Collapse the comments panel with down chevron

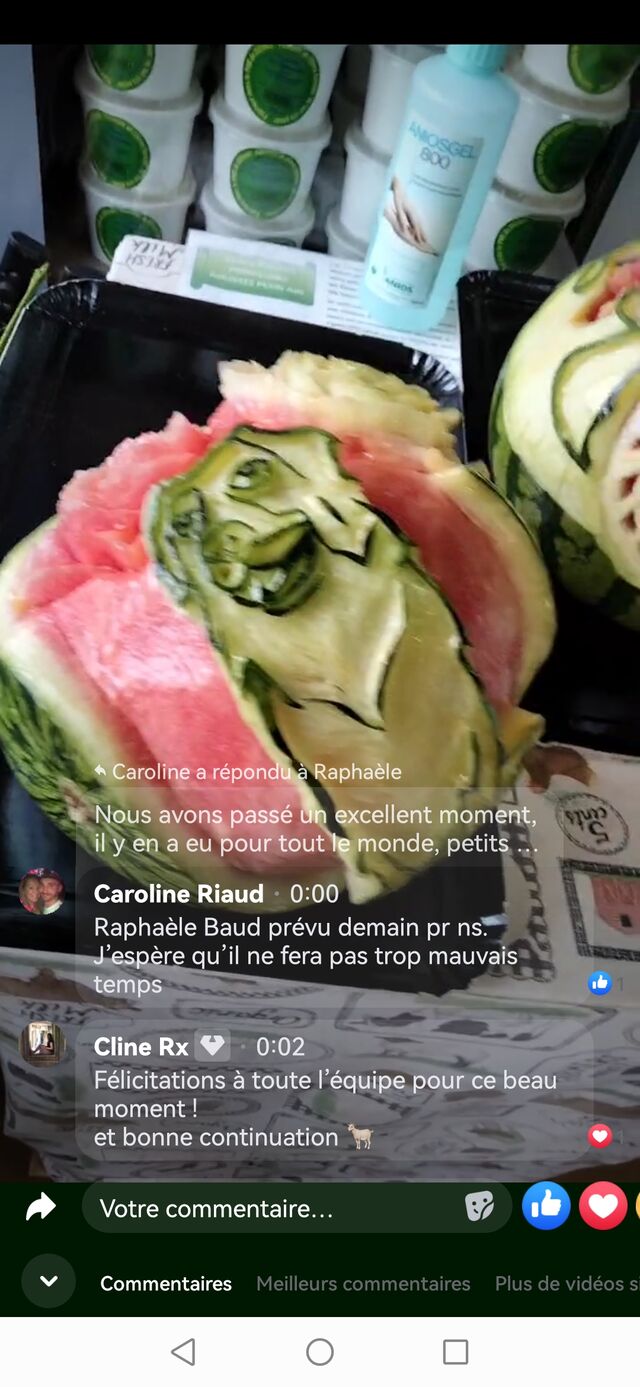(x=48, y=1281)
